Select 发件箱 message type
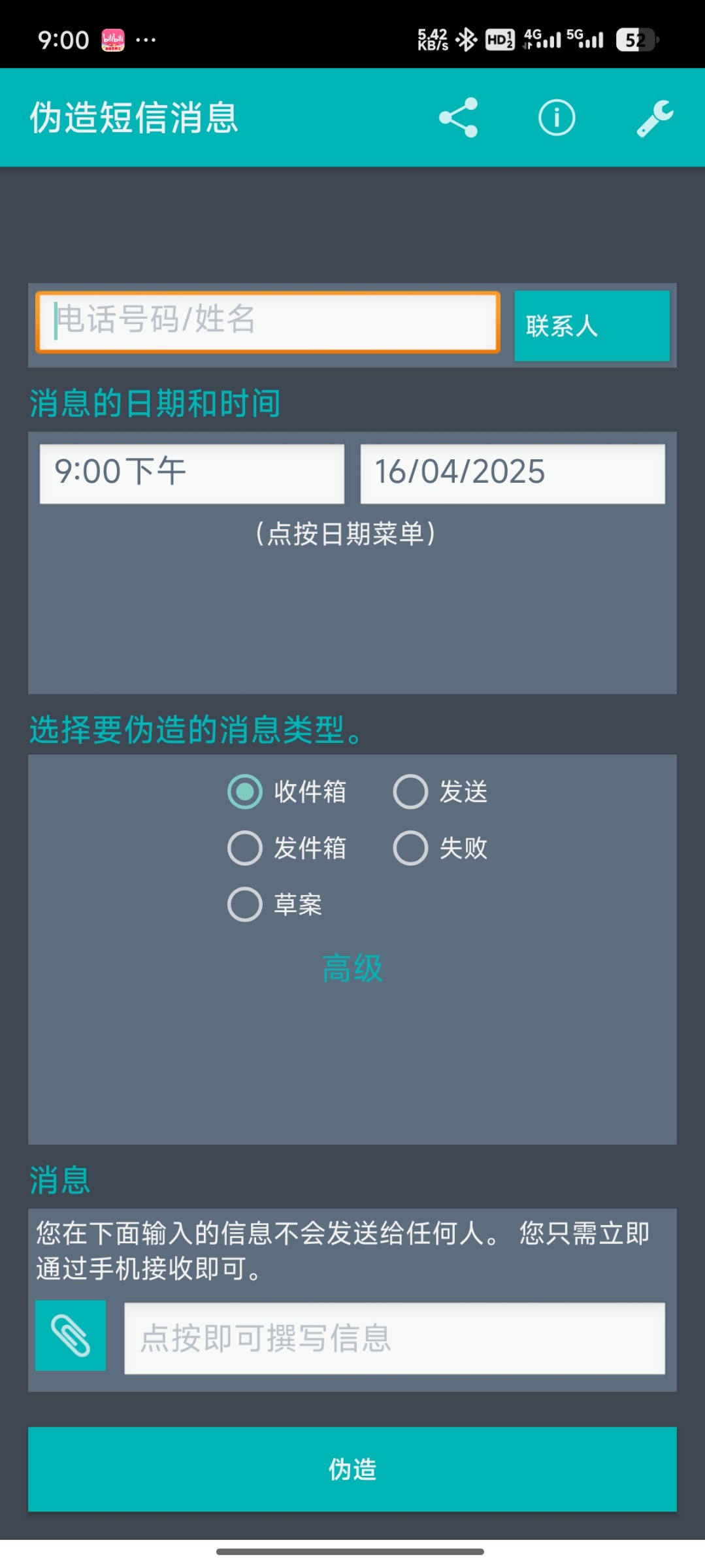This screenshot has width=705, height=1568. [x=287, y=848]
